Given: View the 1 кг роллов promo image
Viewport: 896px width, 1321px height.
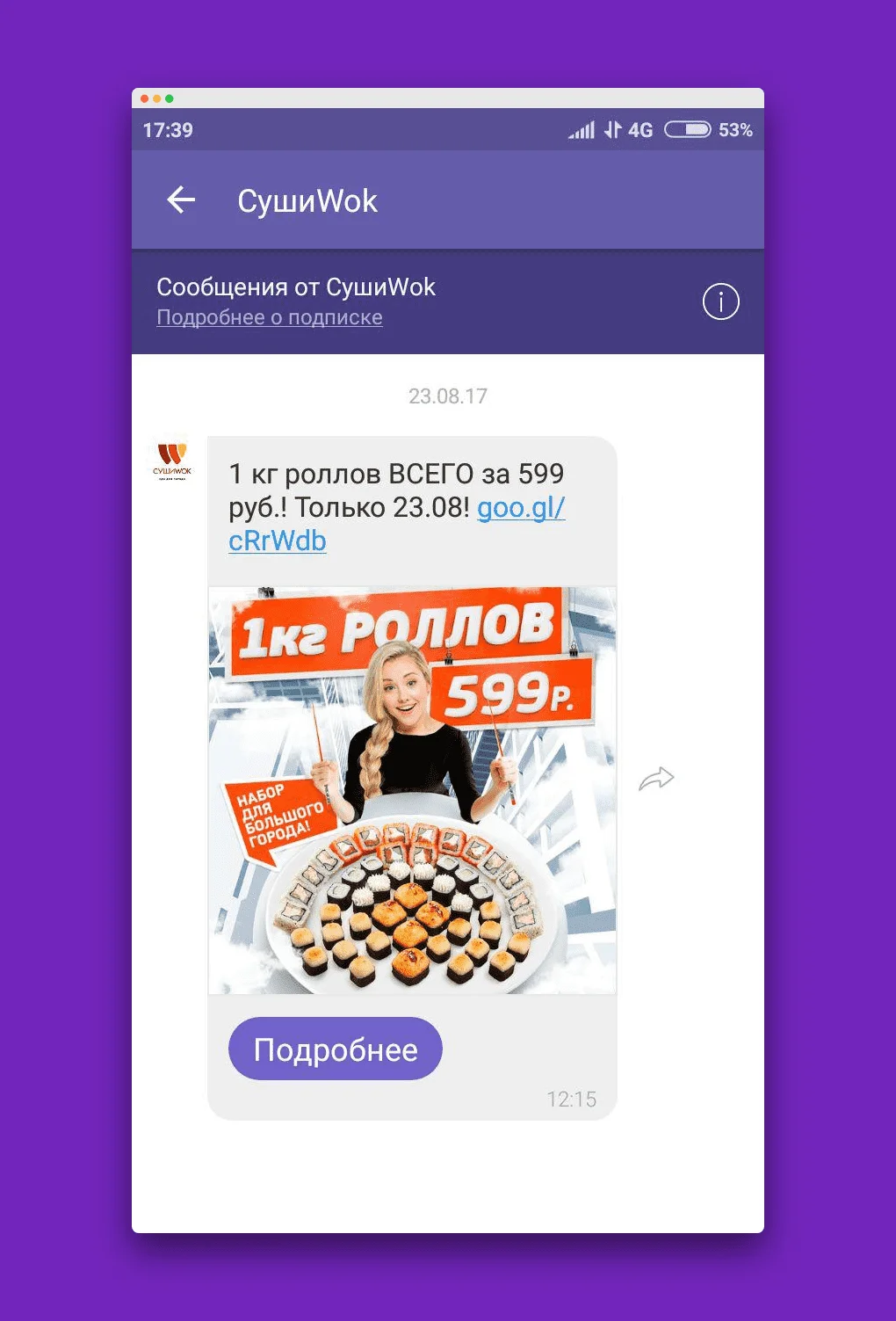Looking at the screenshot, I should 412,789.
